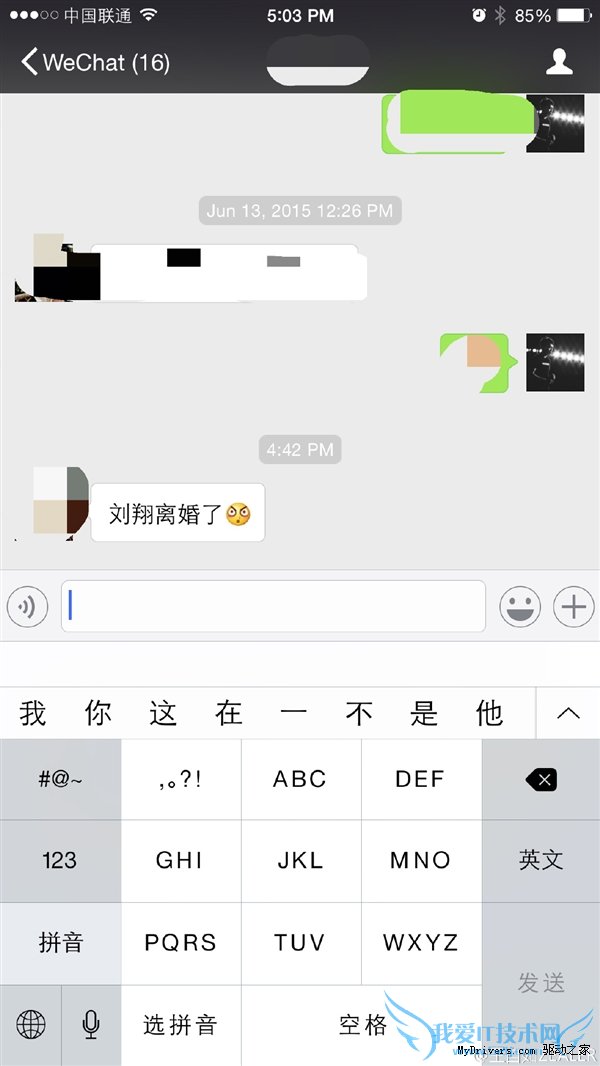
Task: Switch keyboard to 英文
Action: (541, 860)
